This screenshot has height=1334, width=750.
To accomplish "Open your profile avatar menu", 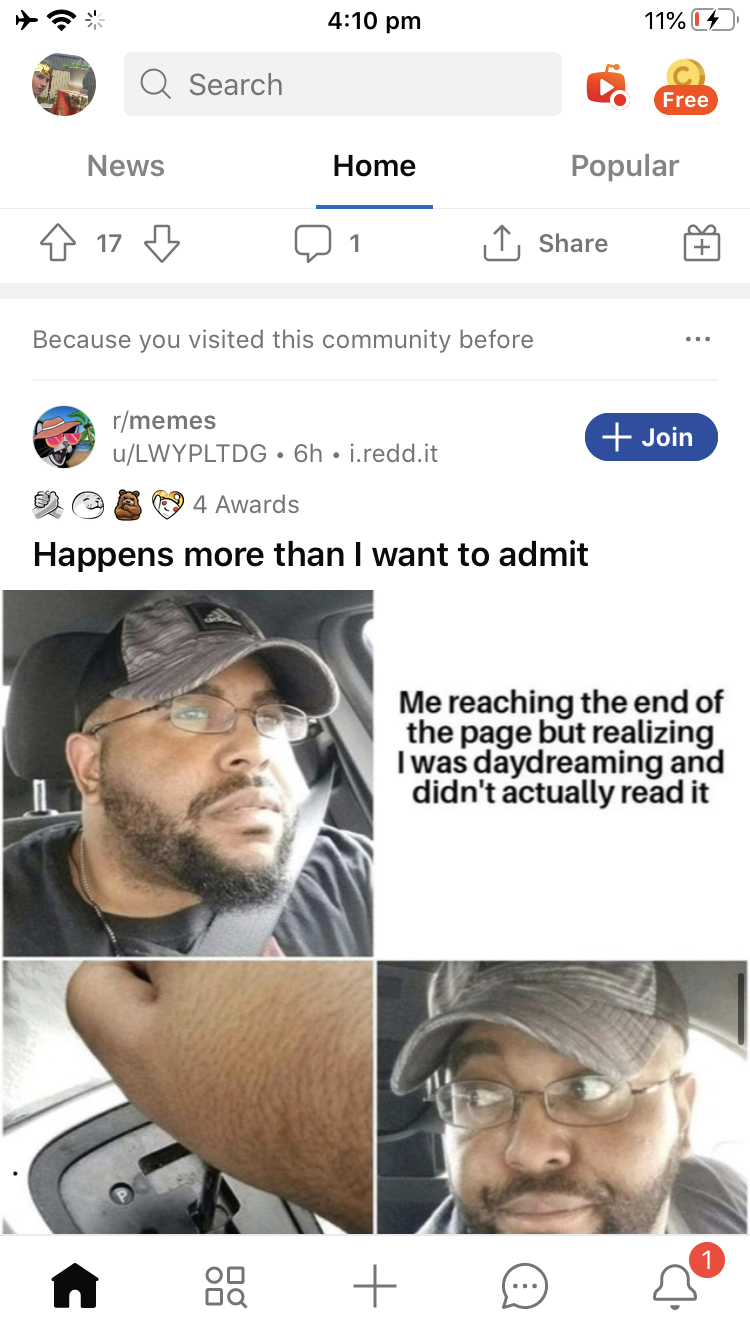I will pyautogui.click(x=64, y=85).
